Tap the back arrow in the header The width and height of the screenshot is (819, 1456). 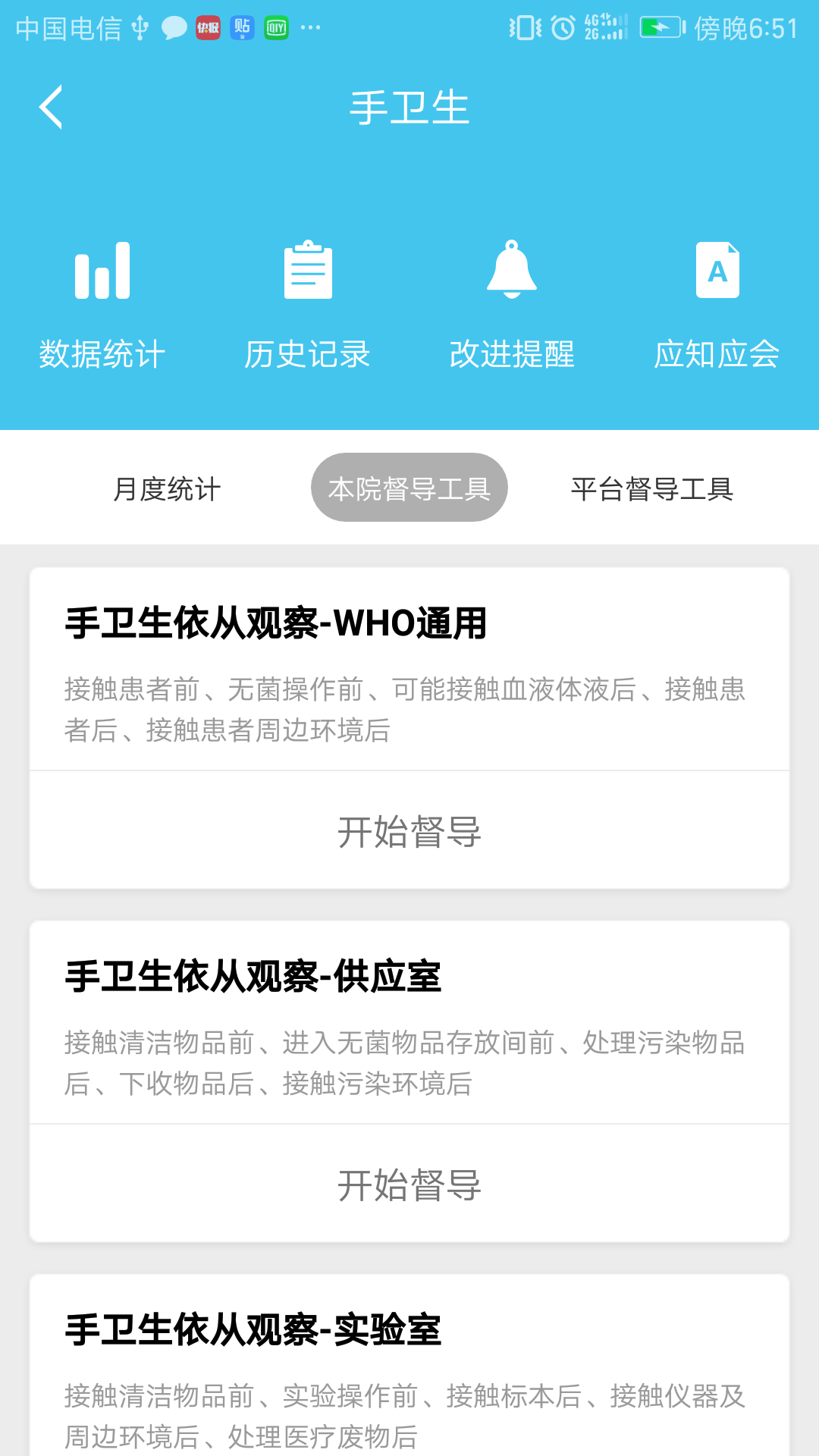tap(51, 107)
